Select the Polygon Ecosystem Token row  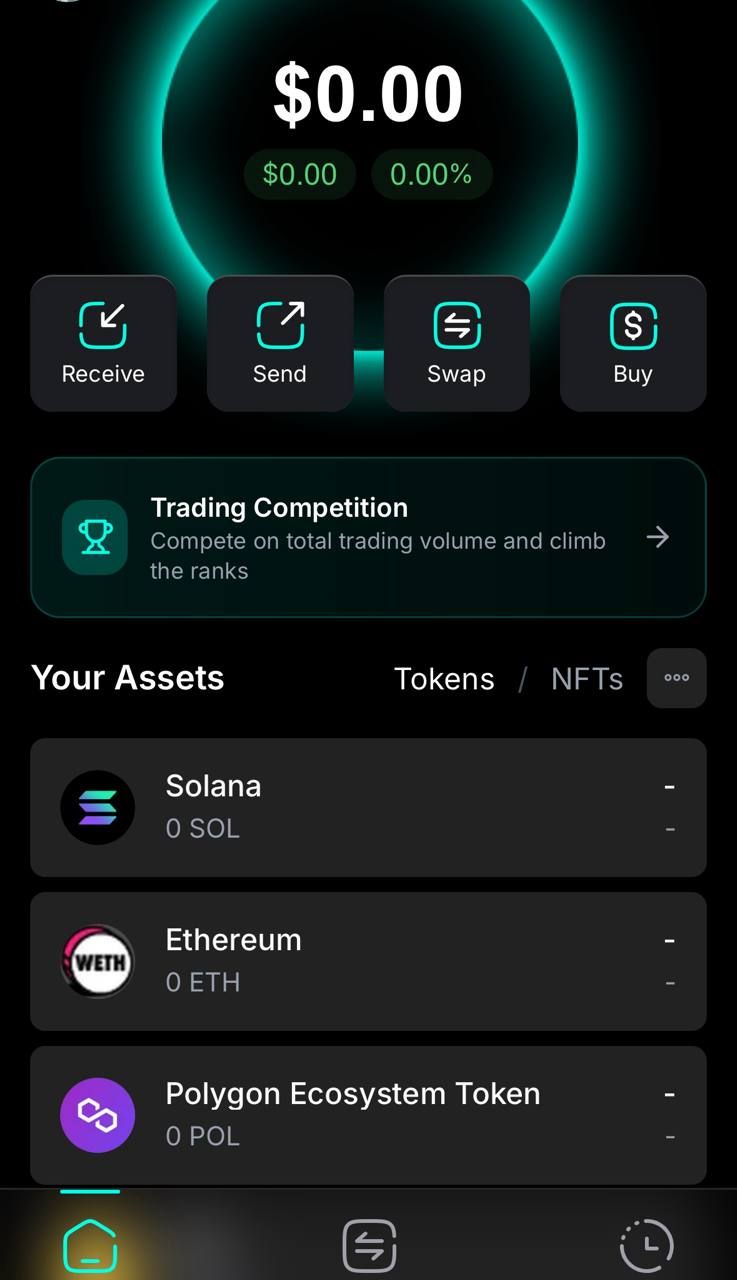(368, 1114)
